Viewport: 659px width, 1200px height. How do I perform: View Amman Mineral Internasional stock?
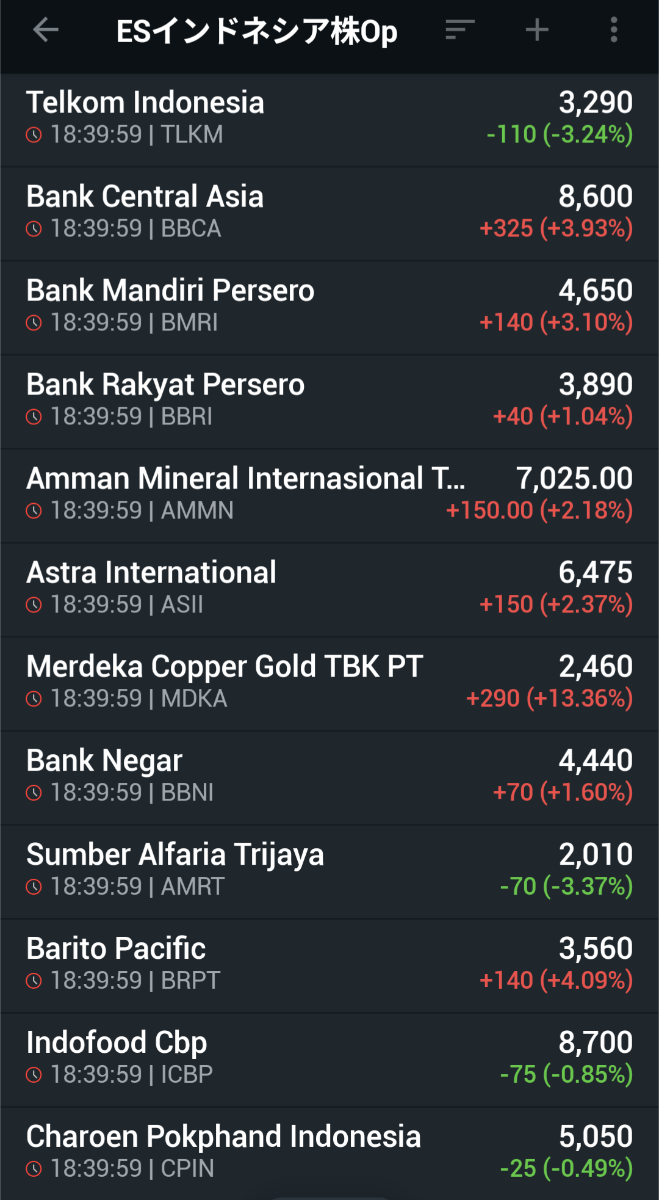[329, 494]
